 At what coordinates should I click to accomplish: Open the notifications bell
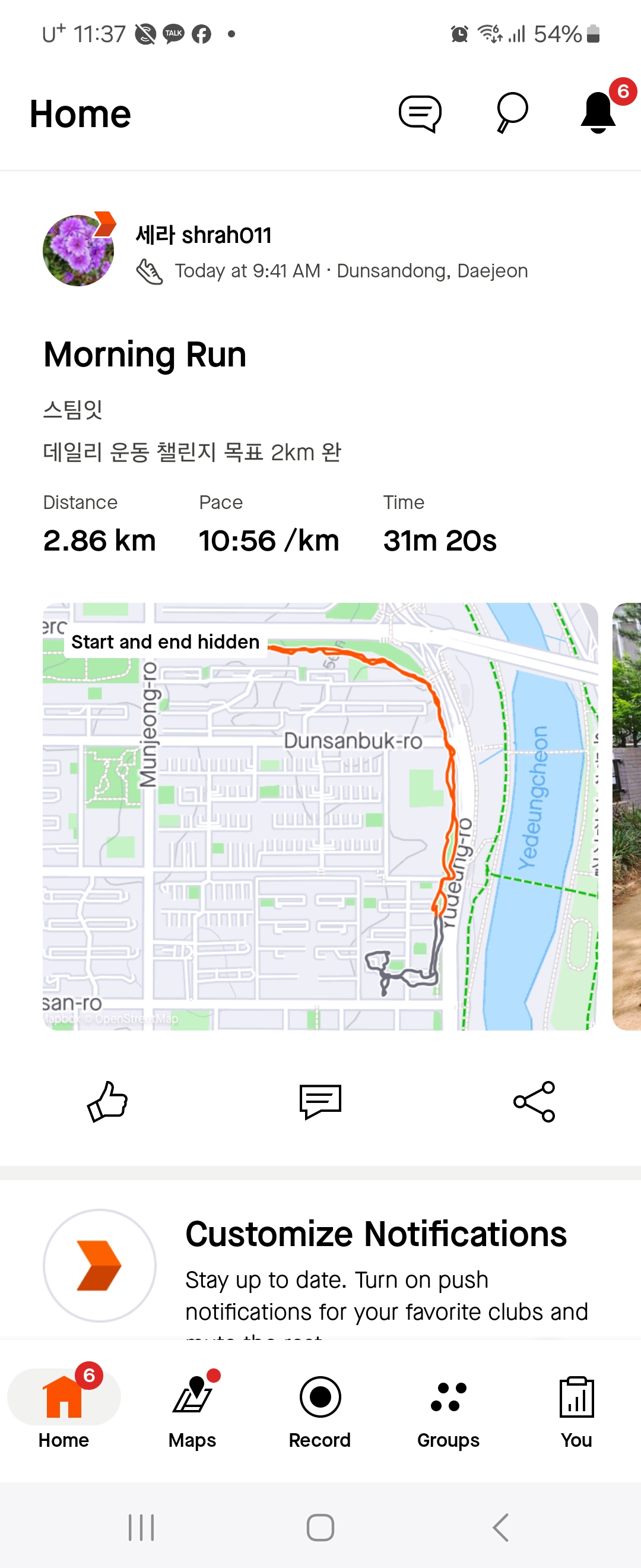598,112
